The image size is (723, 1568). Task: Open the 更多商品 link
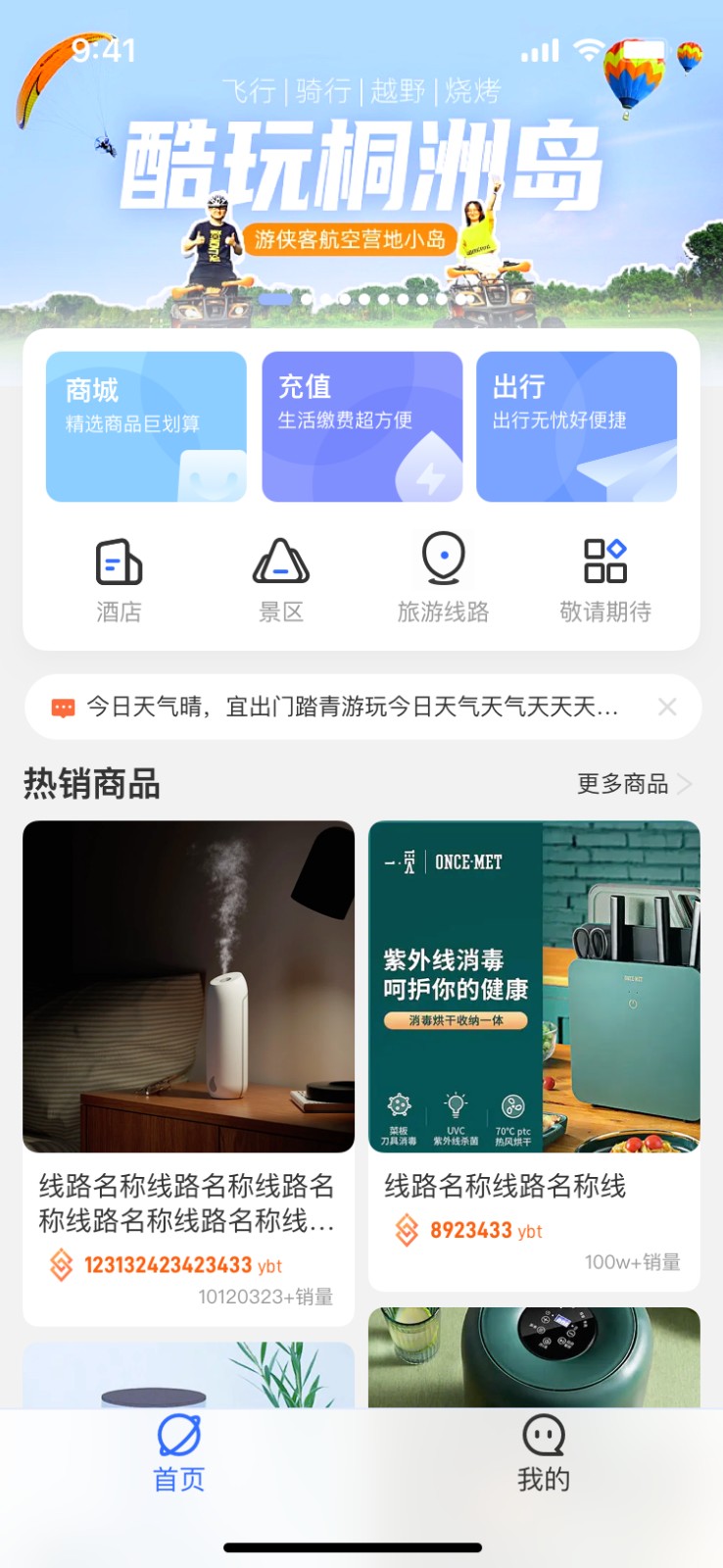pos(623,784)
